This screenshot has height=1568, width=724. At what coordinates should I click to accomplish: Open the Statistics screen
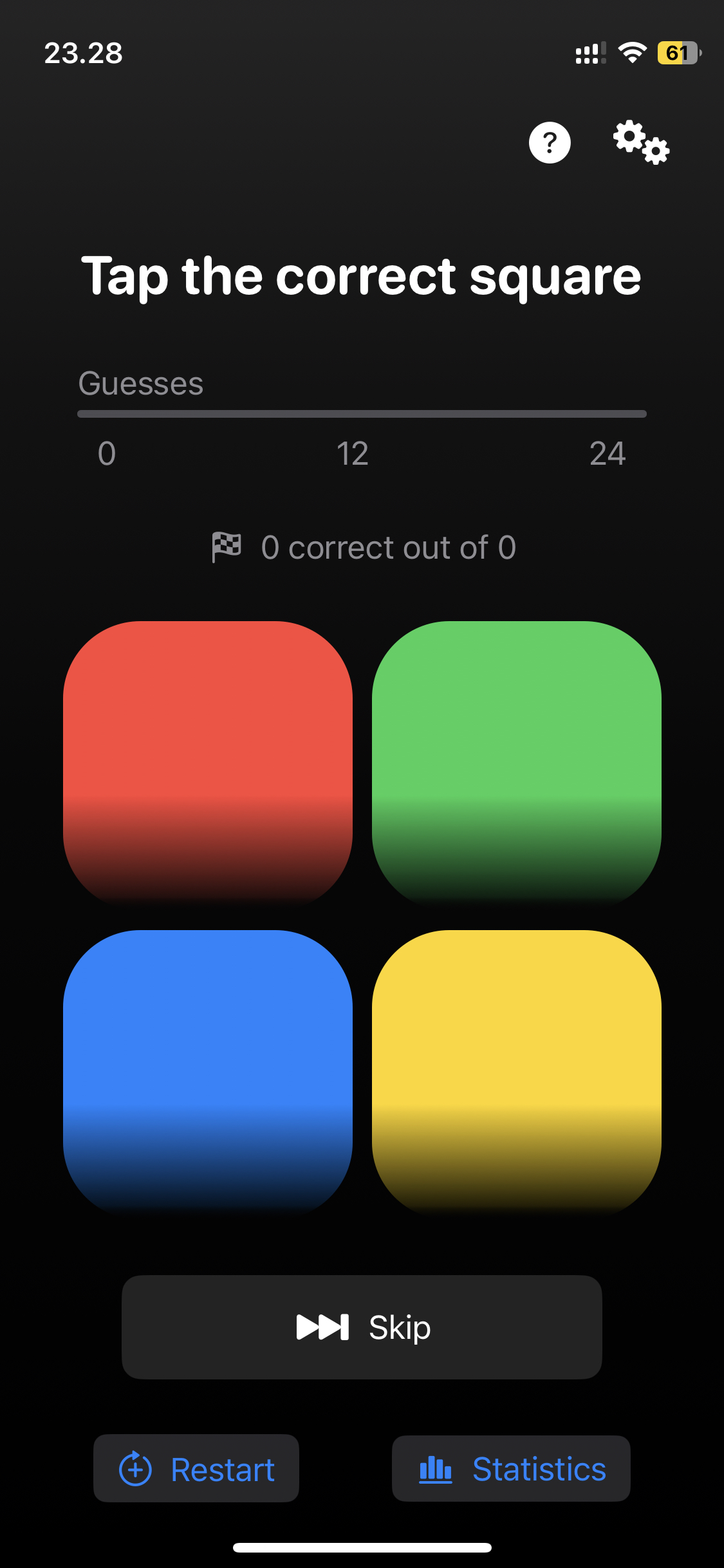(x=511, y=1469)
